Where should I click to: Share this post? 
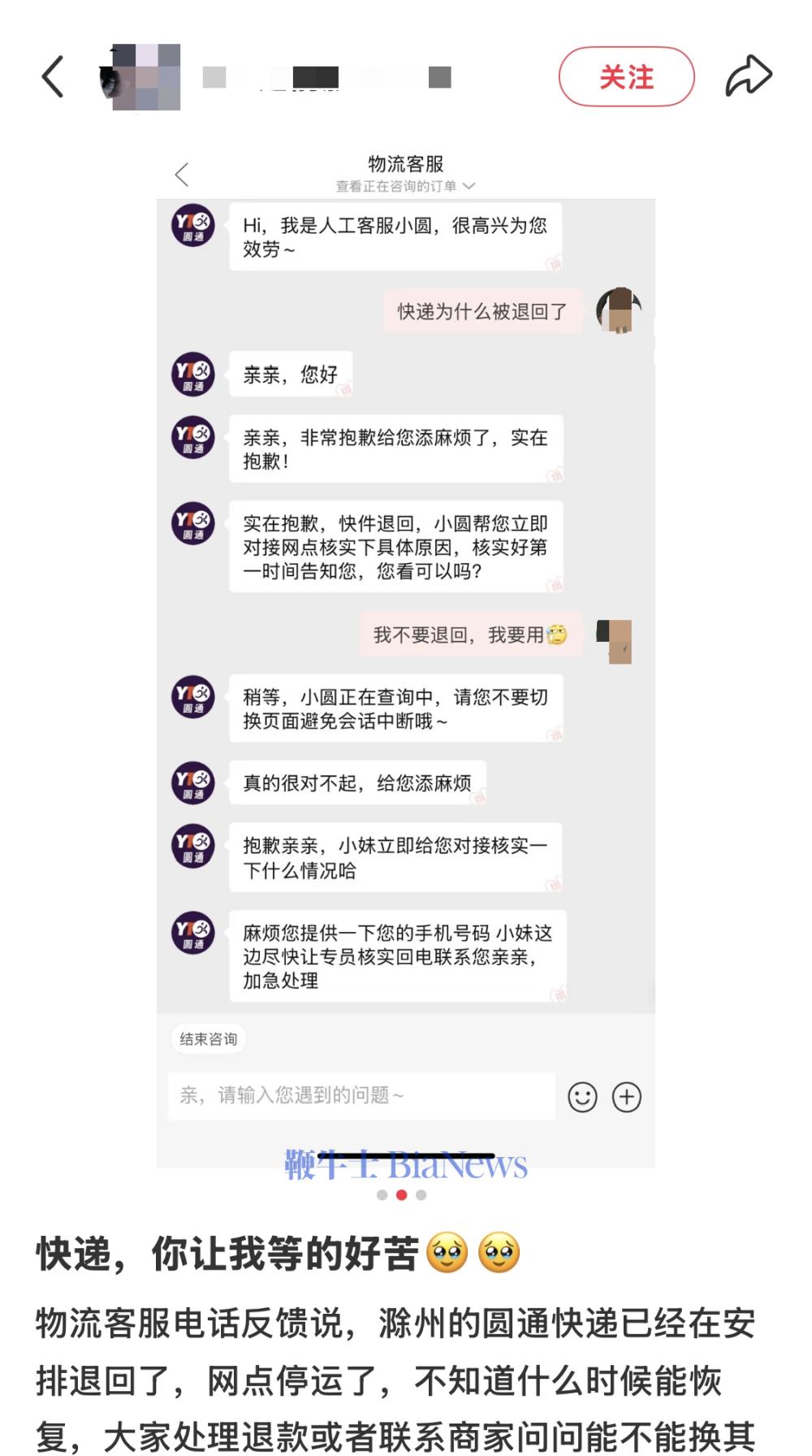point(748,76)
